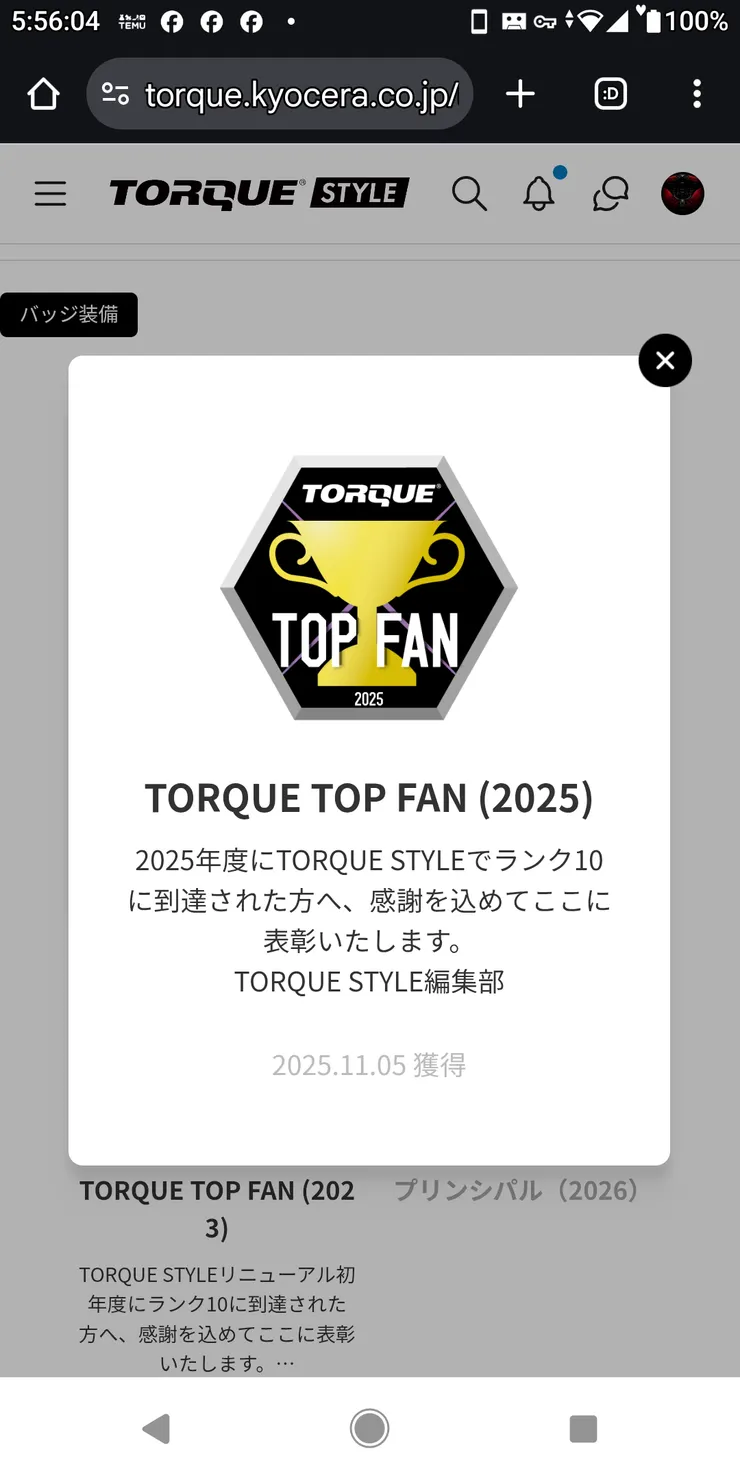The image size is (740, 1480).
Task: Tap the system back button
Action: pyautogui.click(x=156, y=1429)
